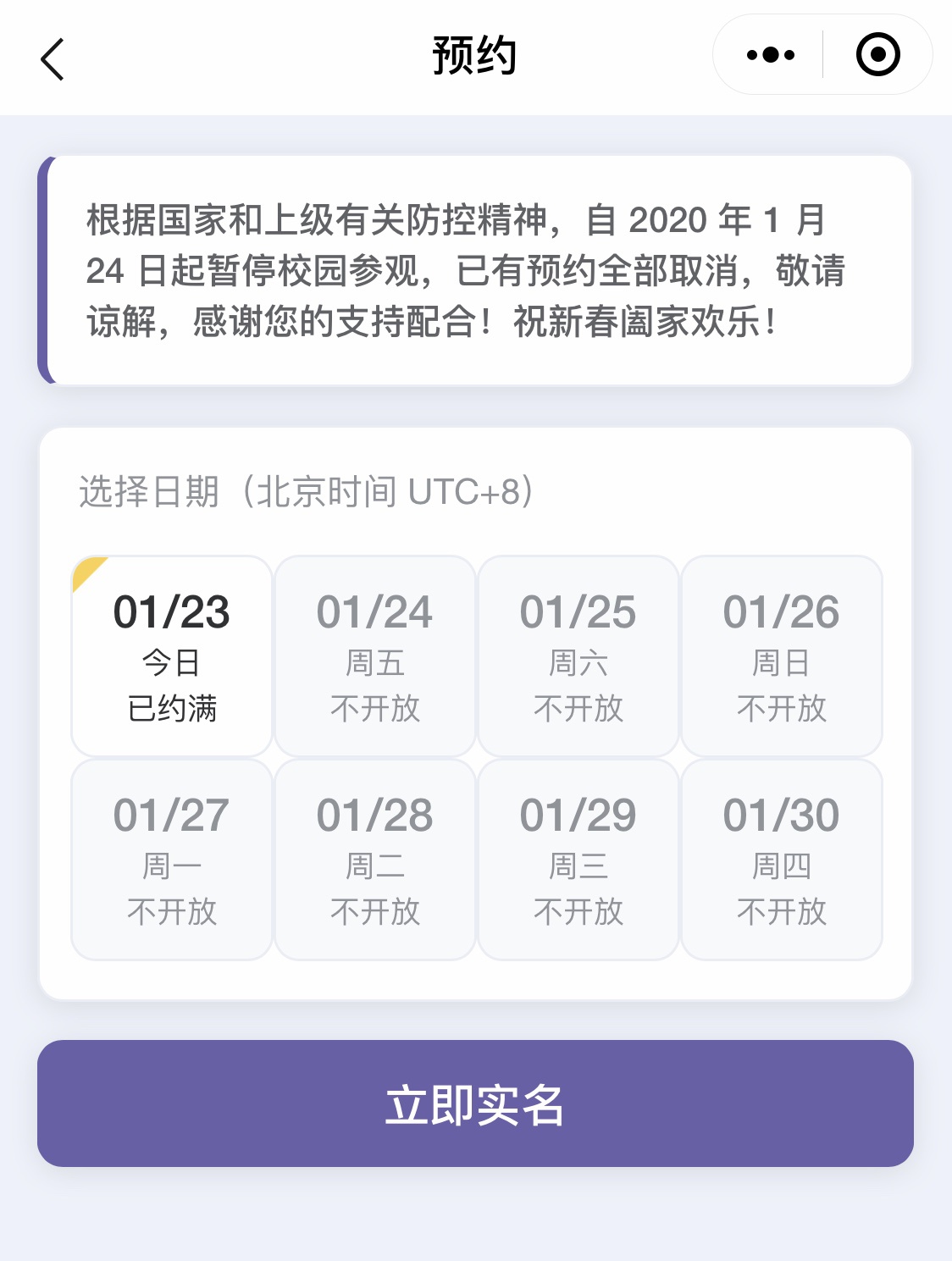This screenshot has height=1261, width=952.
Task: Select the 01/26 周日 date card
Action: [781, 656]
